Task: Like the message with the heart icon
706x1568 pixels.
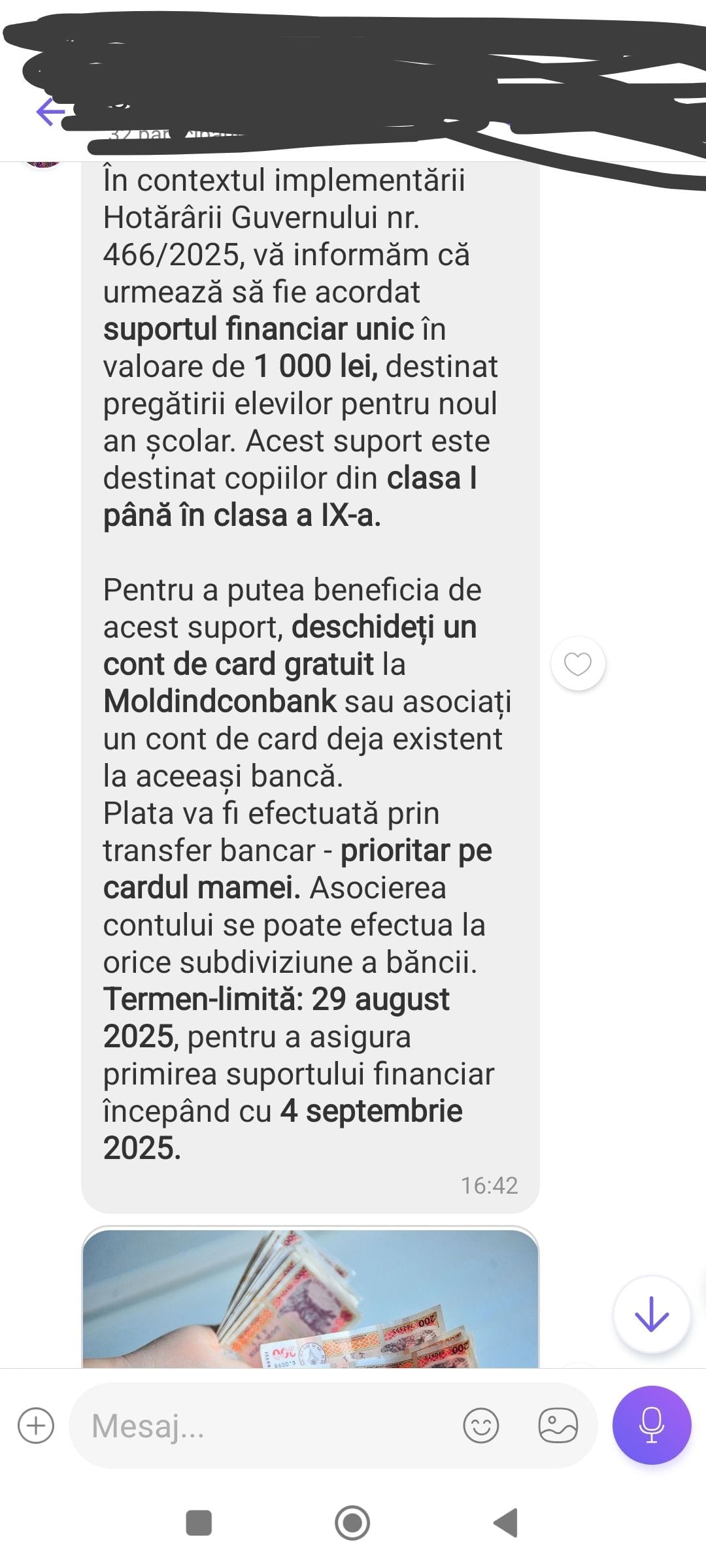Action: 578,664
